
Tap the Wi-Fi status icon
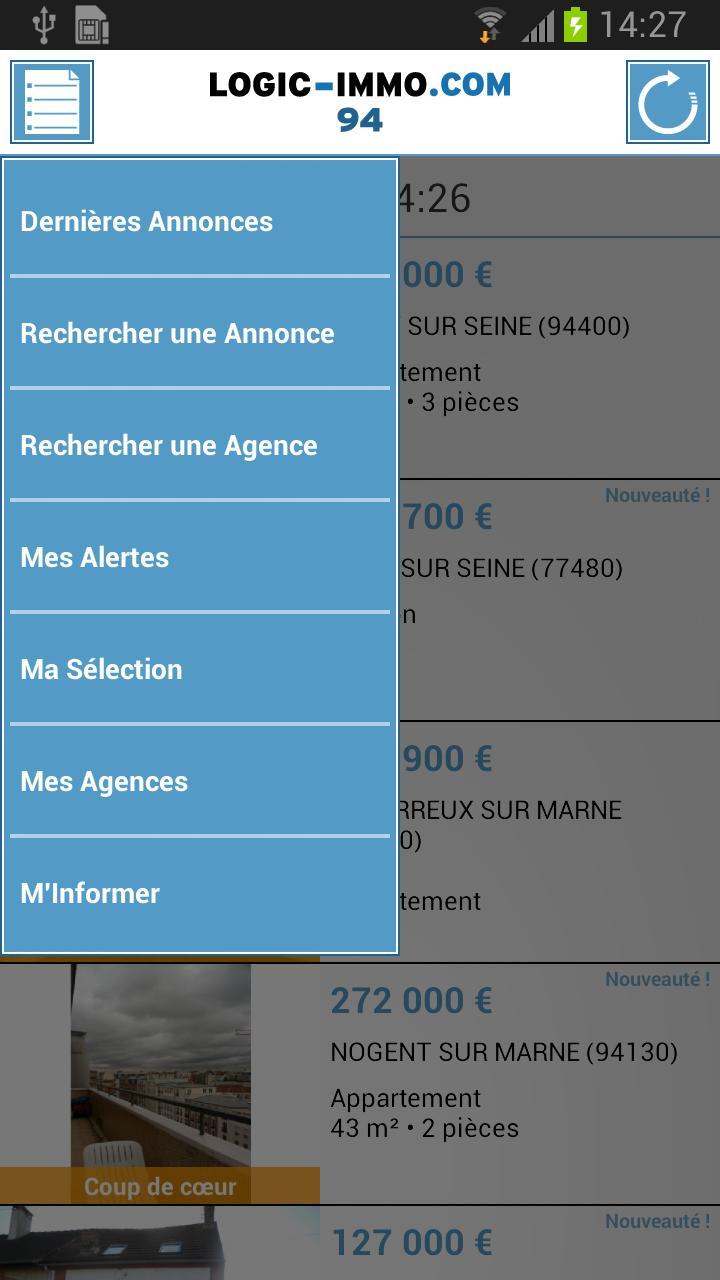pyautogui.click(x=489, y=18)
